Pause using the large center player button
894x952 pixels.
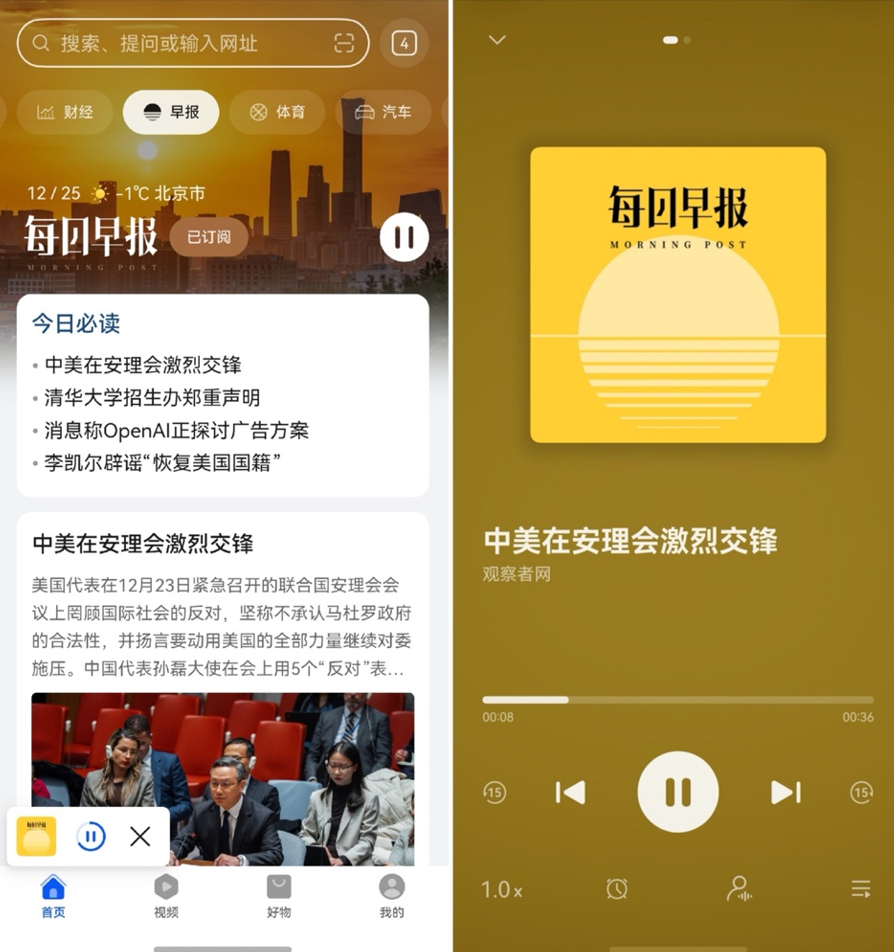(x=678, y=792)
